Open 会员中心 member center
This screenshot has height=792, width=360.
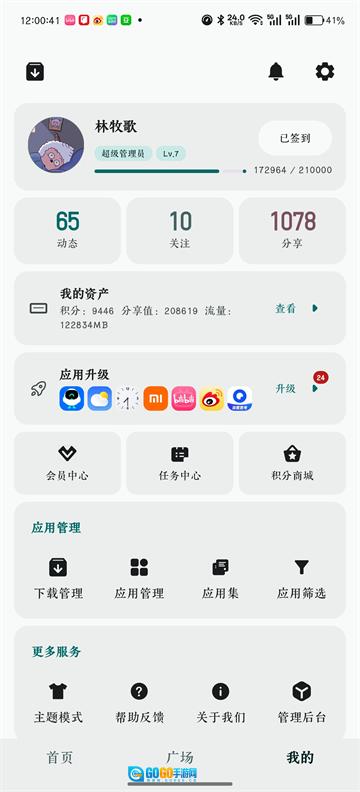tap(67, 463)
